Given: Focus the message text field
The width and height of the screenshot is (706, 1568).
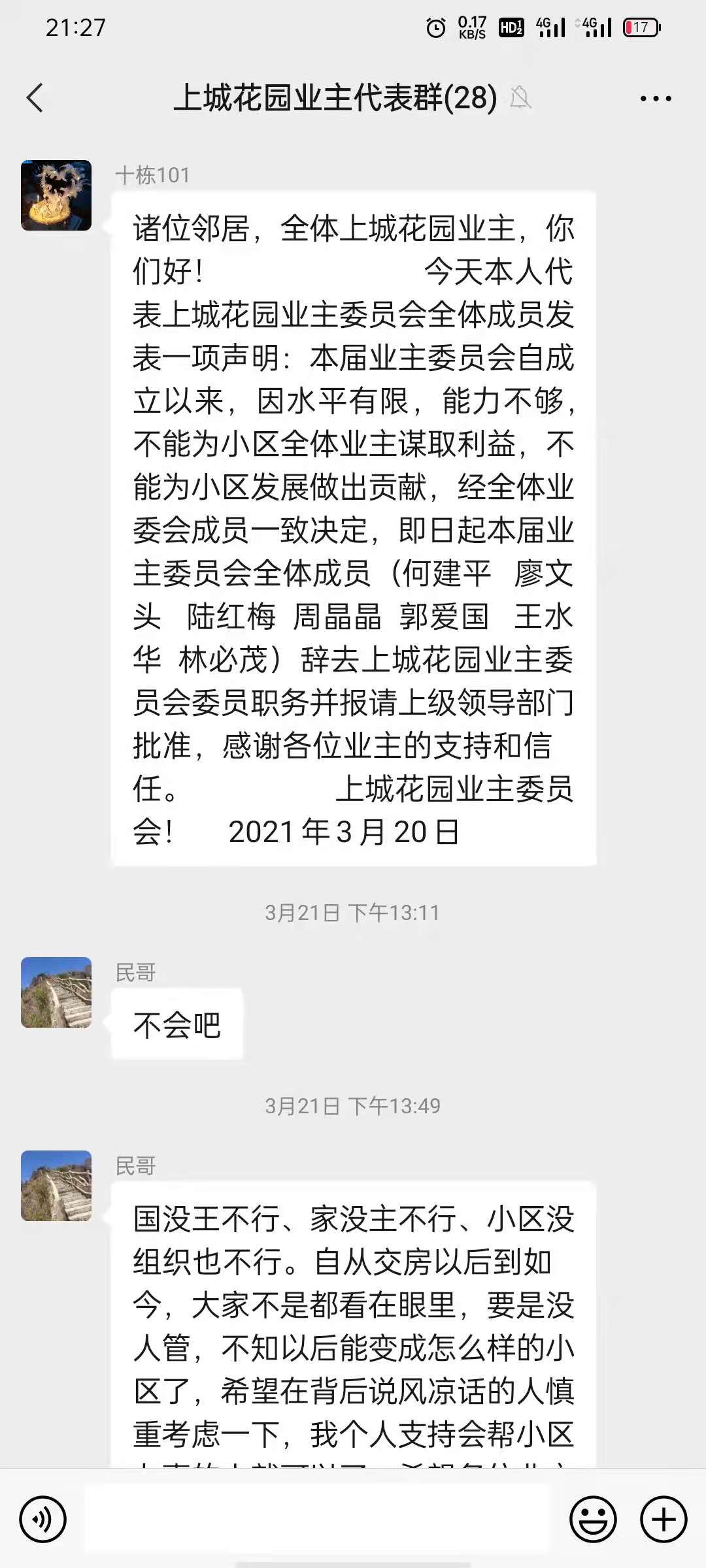Looking at the screenshot, I should click(317, 1519).
